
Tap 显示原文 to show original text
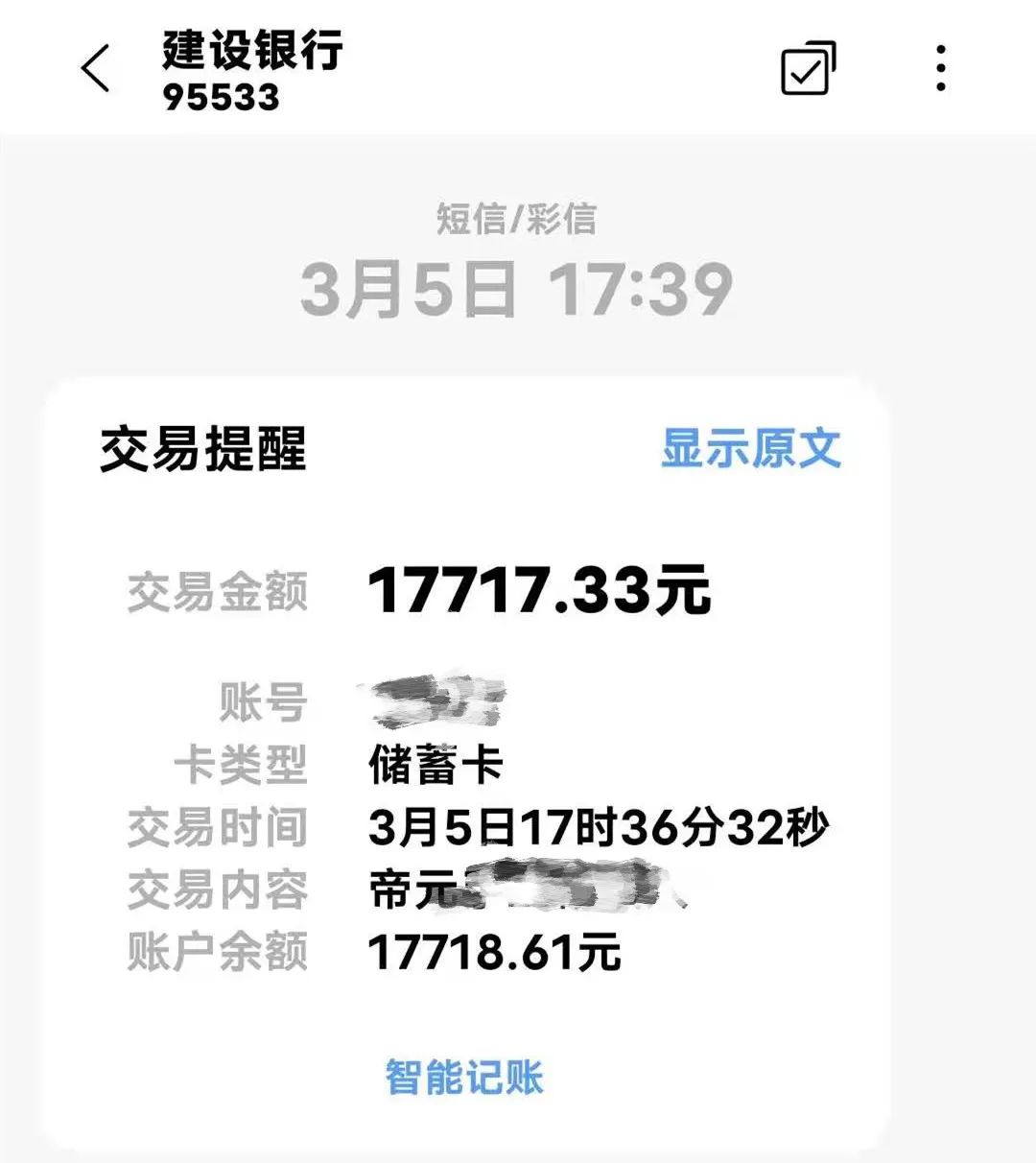pos(750,448)
